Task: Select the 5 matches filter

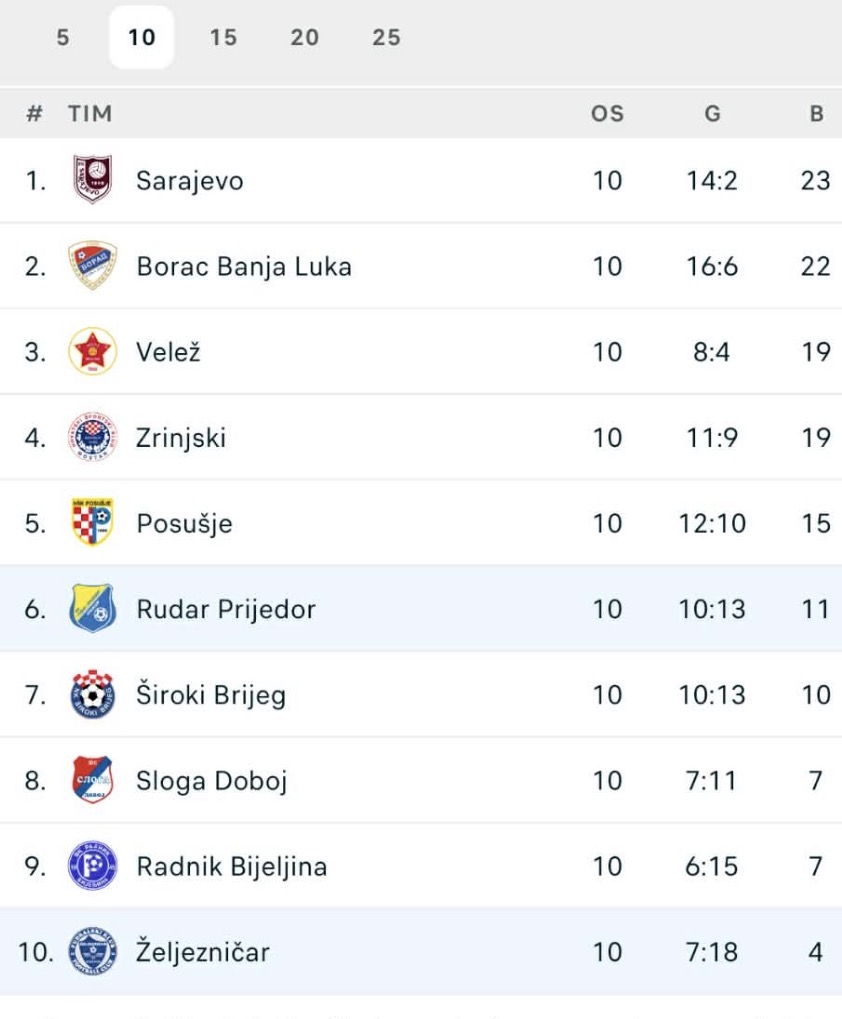Action: click(63, 38)
